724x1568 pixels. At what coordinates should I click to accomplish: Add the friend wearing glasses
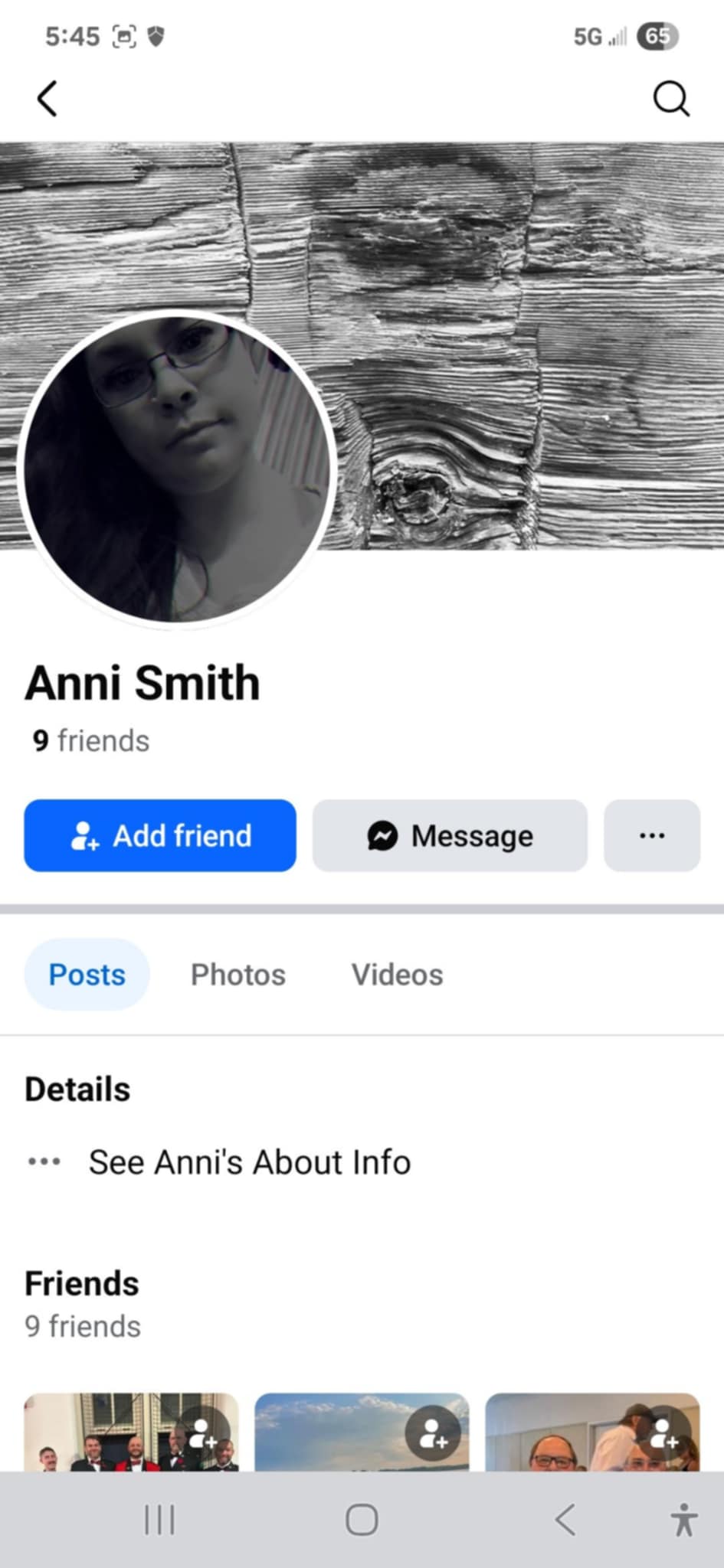click(x=663, y=1433)
